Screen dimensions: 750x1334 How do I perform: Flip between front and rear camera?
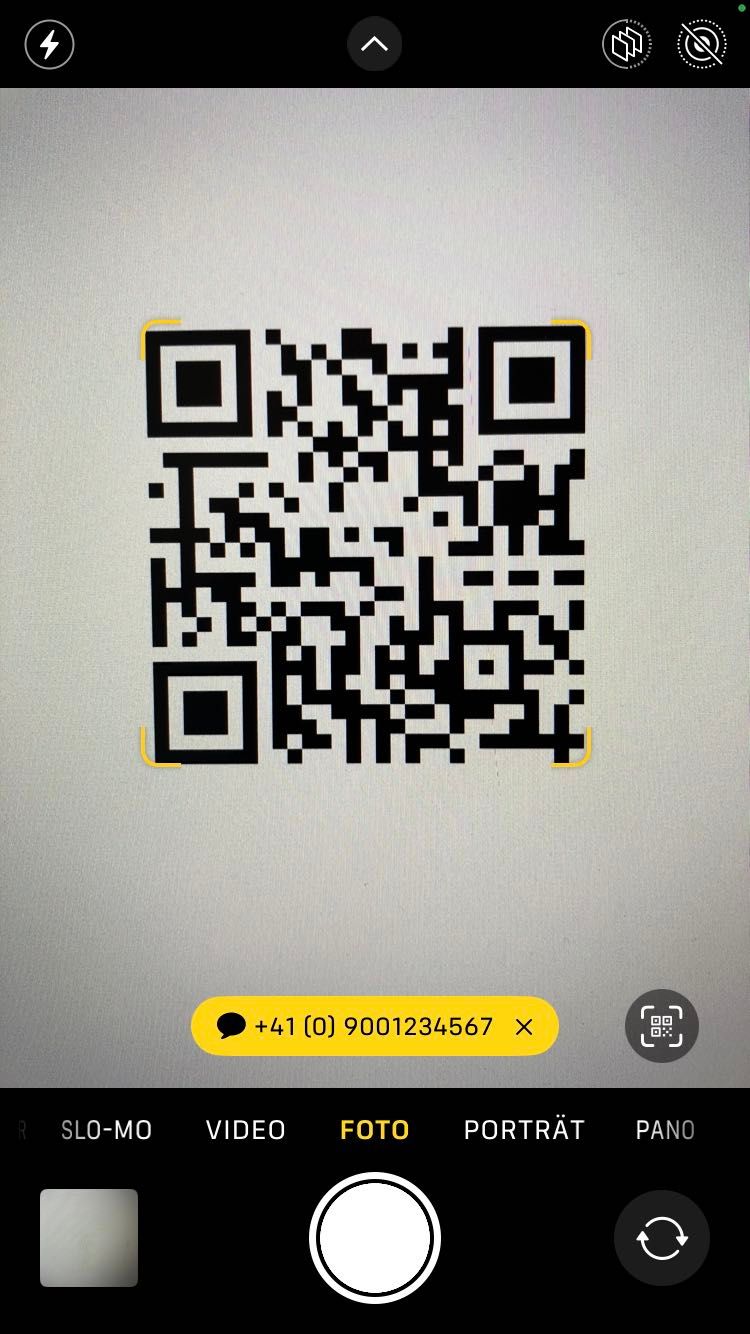click(661, 1238)
